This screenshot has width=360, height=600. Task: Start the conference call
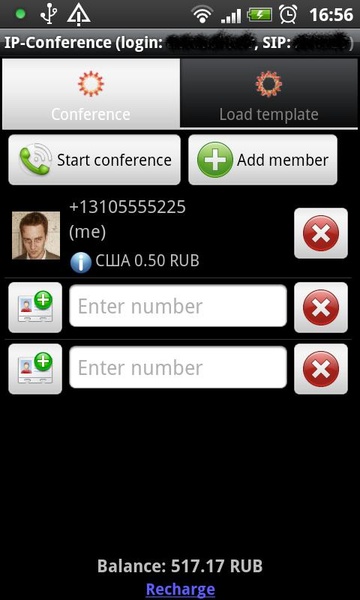(x=94, y=160)
